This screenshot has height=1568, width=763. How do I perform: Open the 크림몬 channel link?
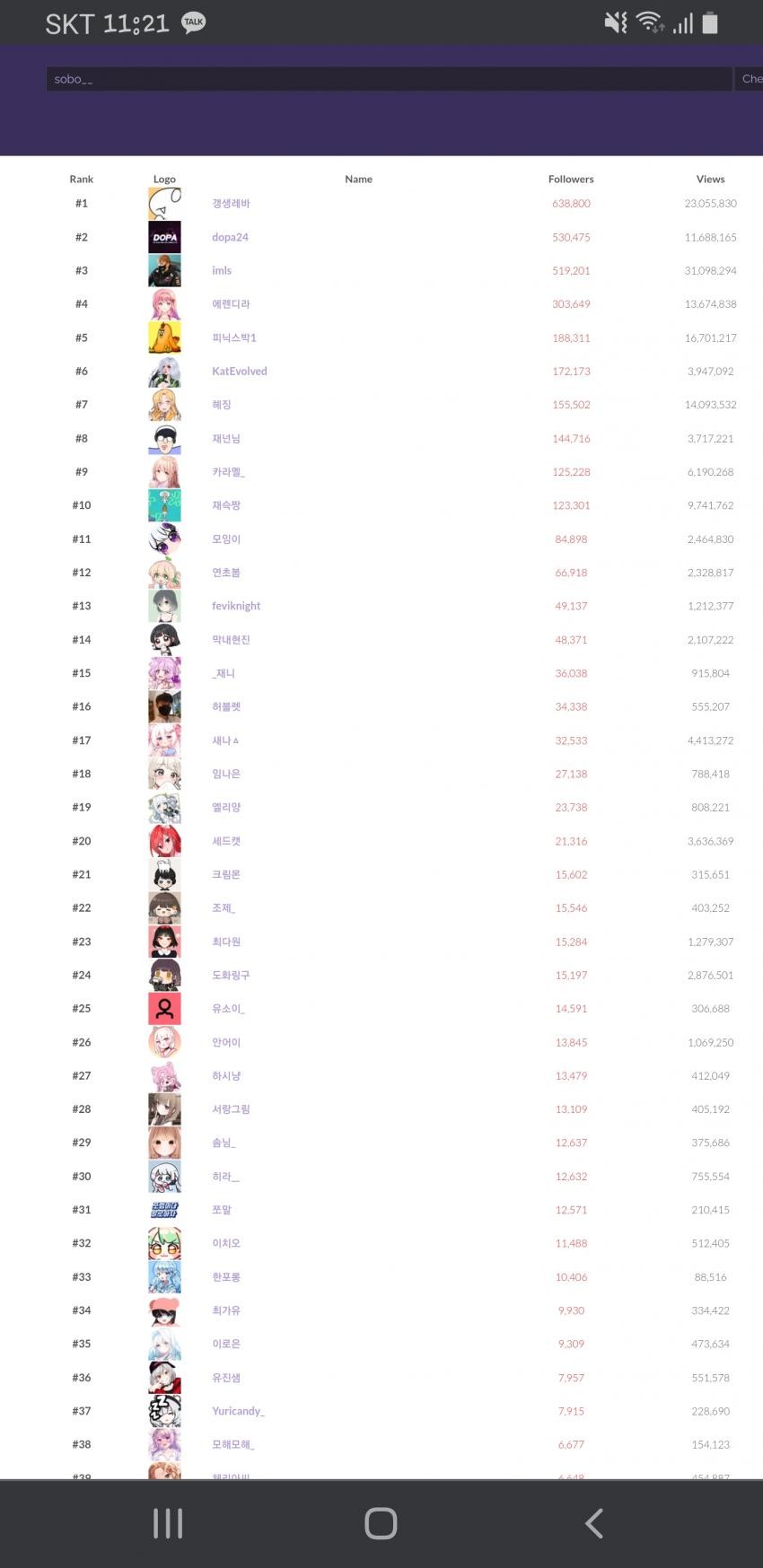point(226,874)
